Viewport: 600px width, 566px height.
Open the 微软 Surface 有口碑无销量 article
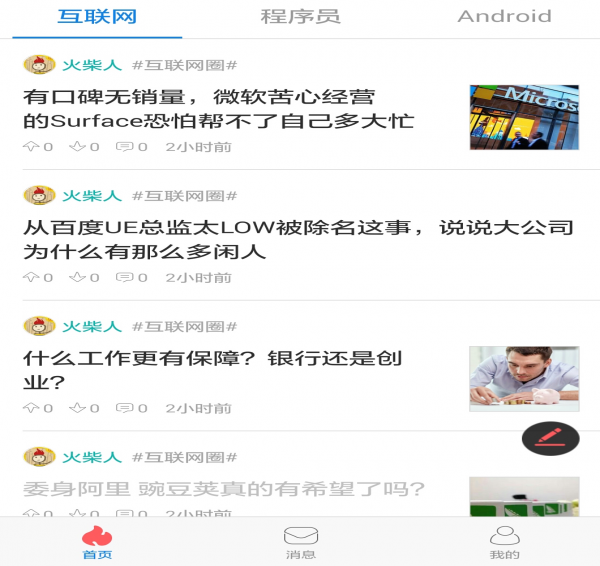pyautogui.click(x=218, y=109)
